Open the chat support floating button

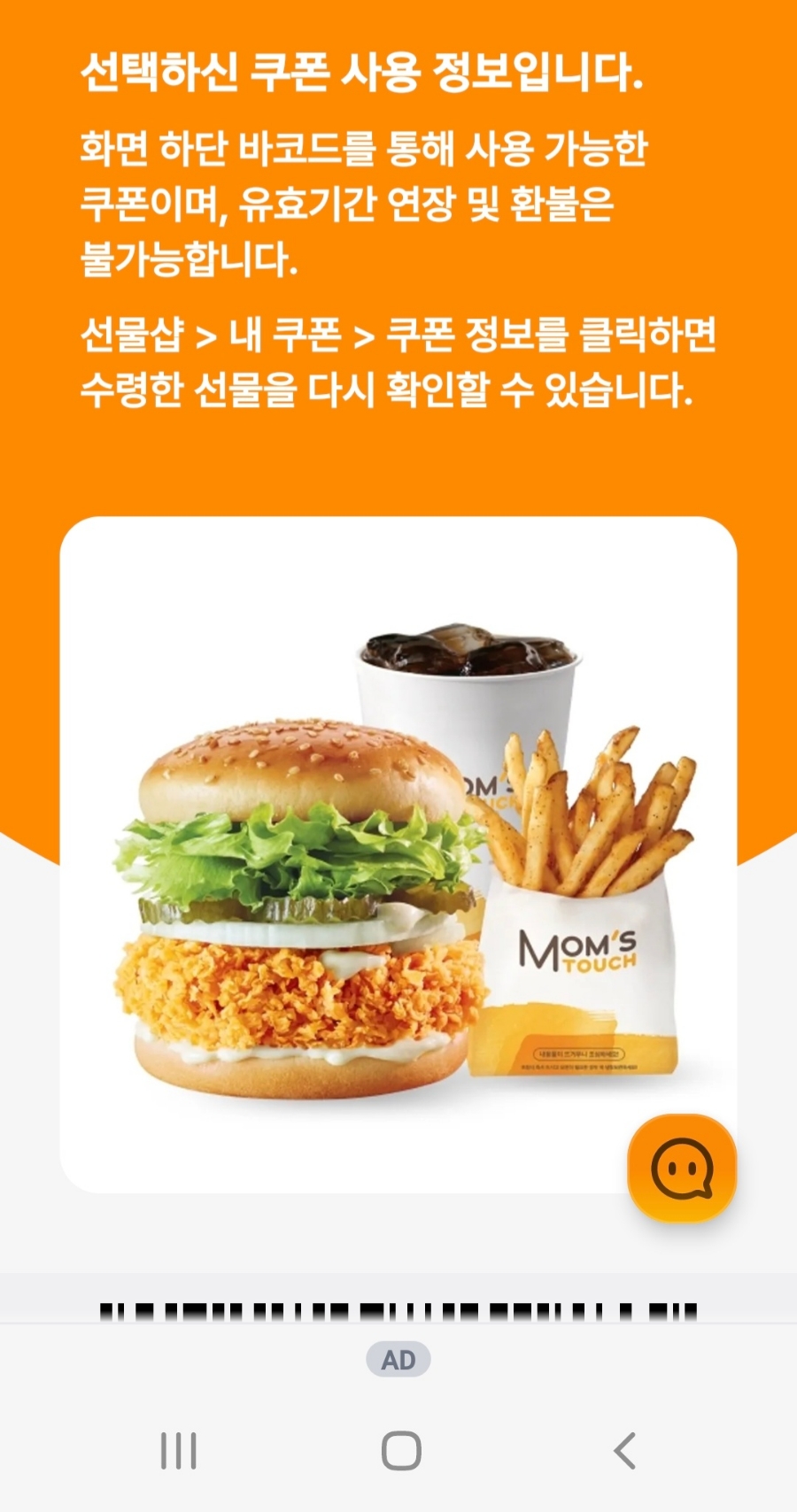(x=682, y=1169)
